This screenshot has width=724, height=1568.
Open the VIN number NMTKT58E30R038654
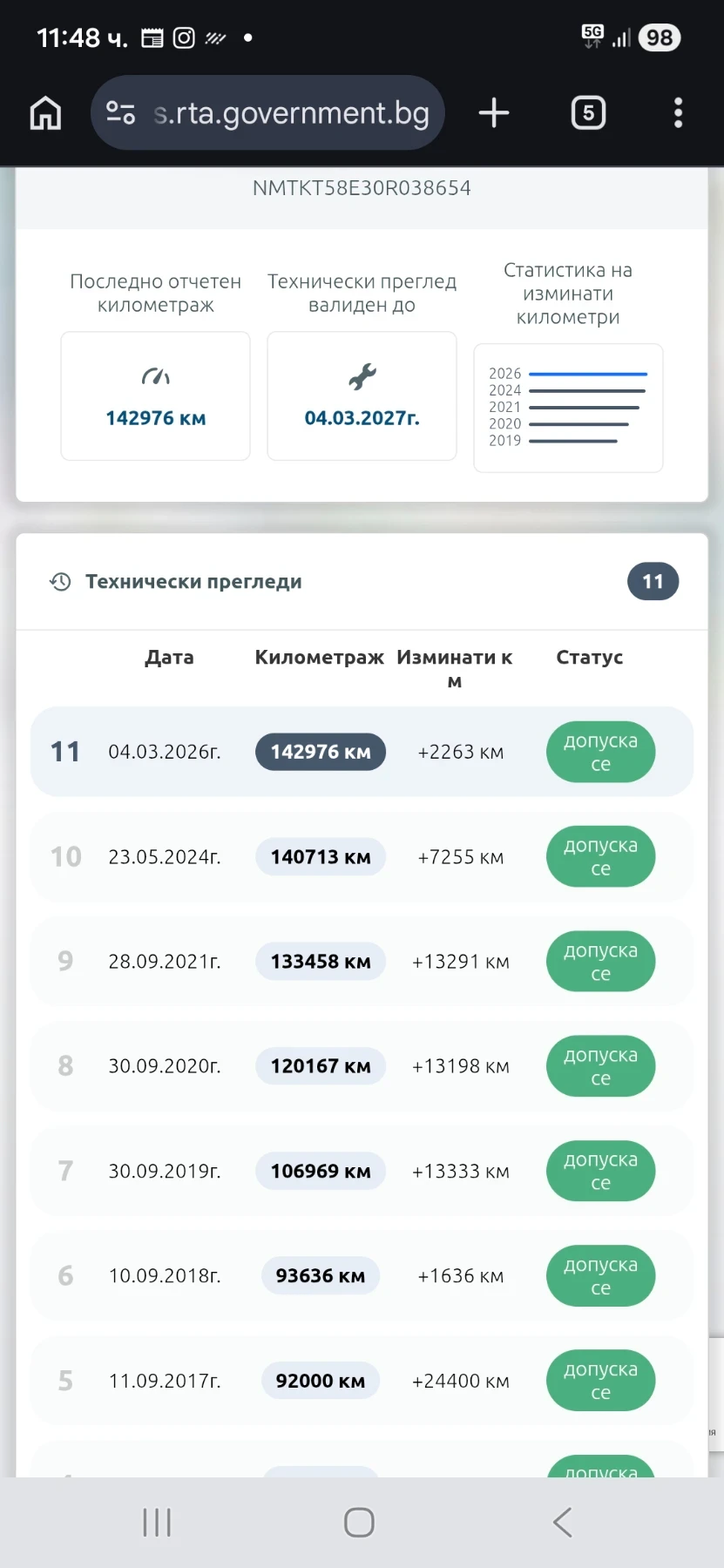362,187
